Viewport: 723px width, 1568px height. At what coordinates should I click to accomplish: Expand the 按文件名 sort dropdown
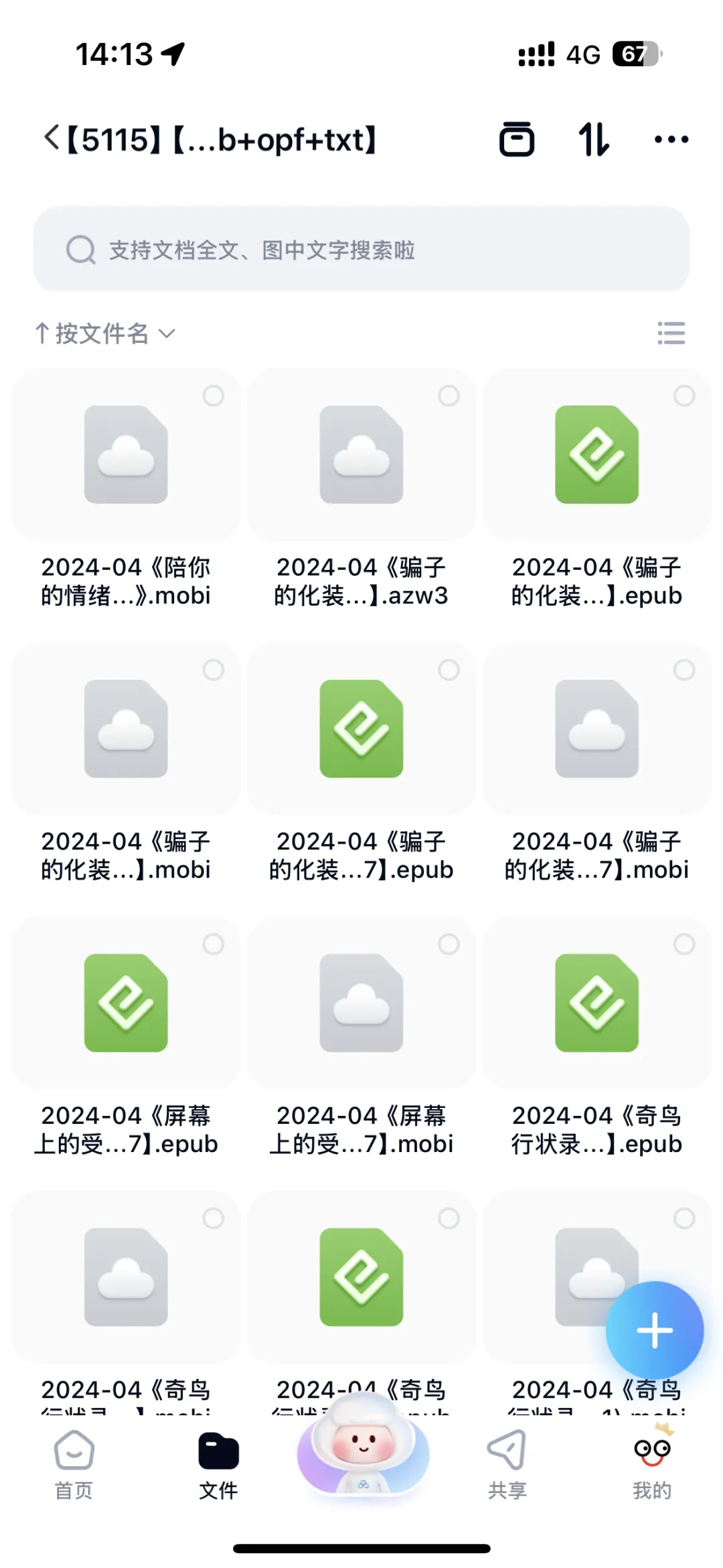(106, 333)
